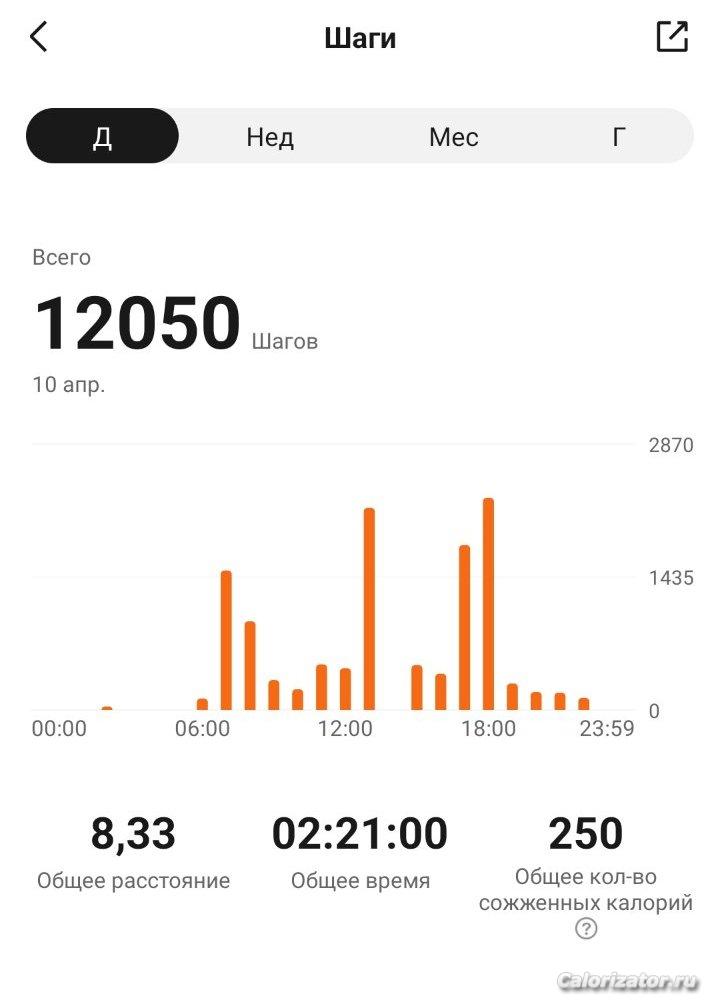
Task: Open the burned calories help icon
Action: pyautogui.click(x=586, y=929)
